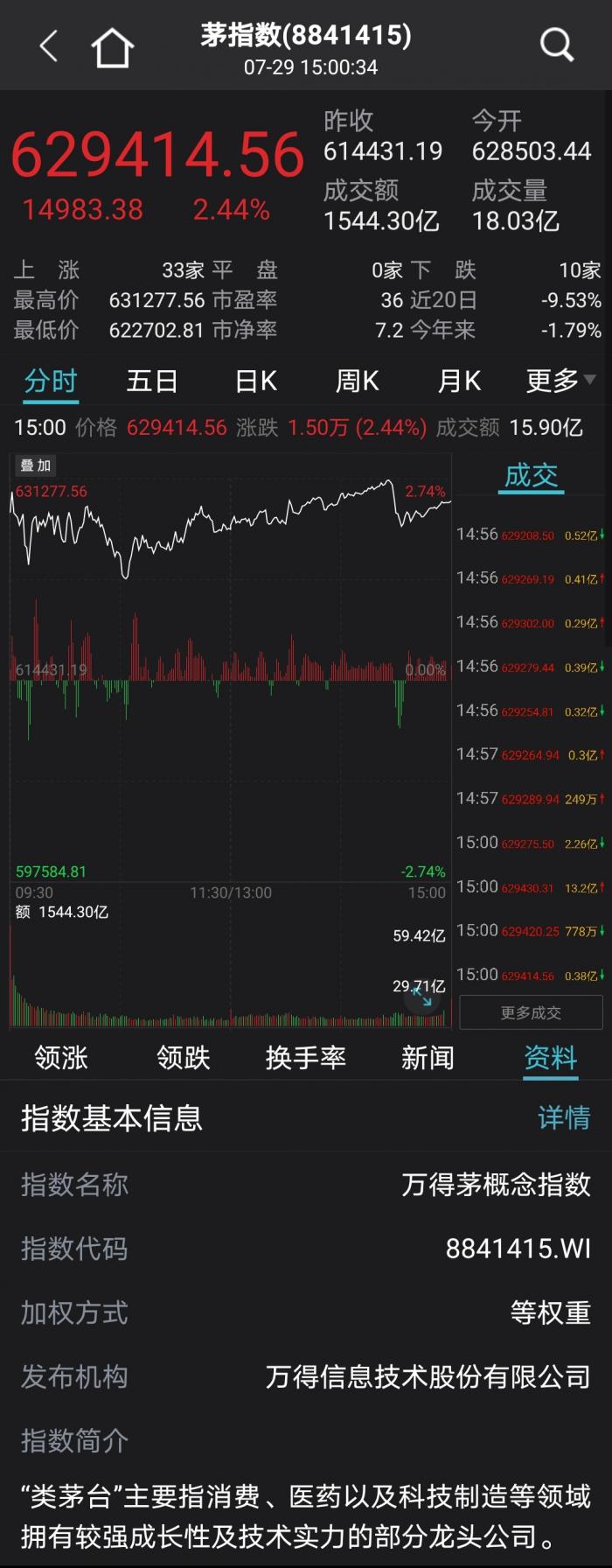
Task: Open the 领涨 top gainers tab
Action: 61,1058
